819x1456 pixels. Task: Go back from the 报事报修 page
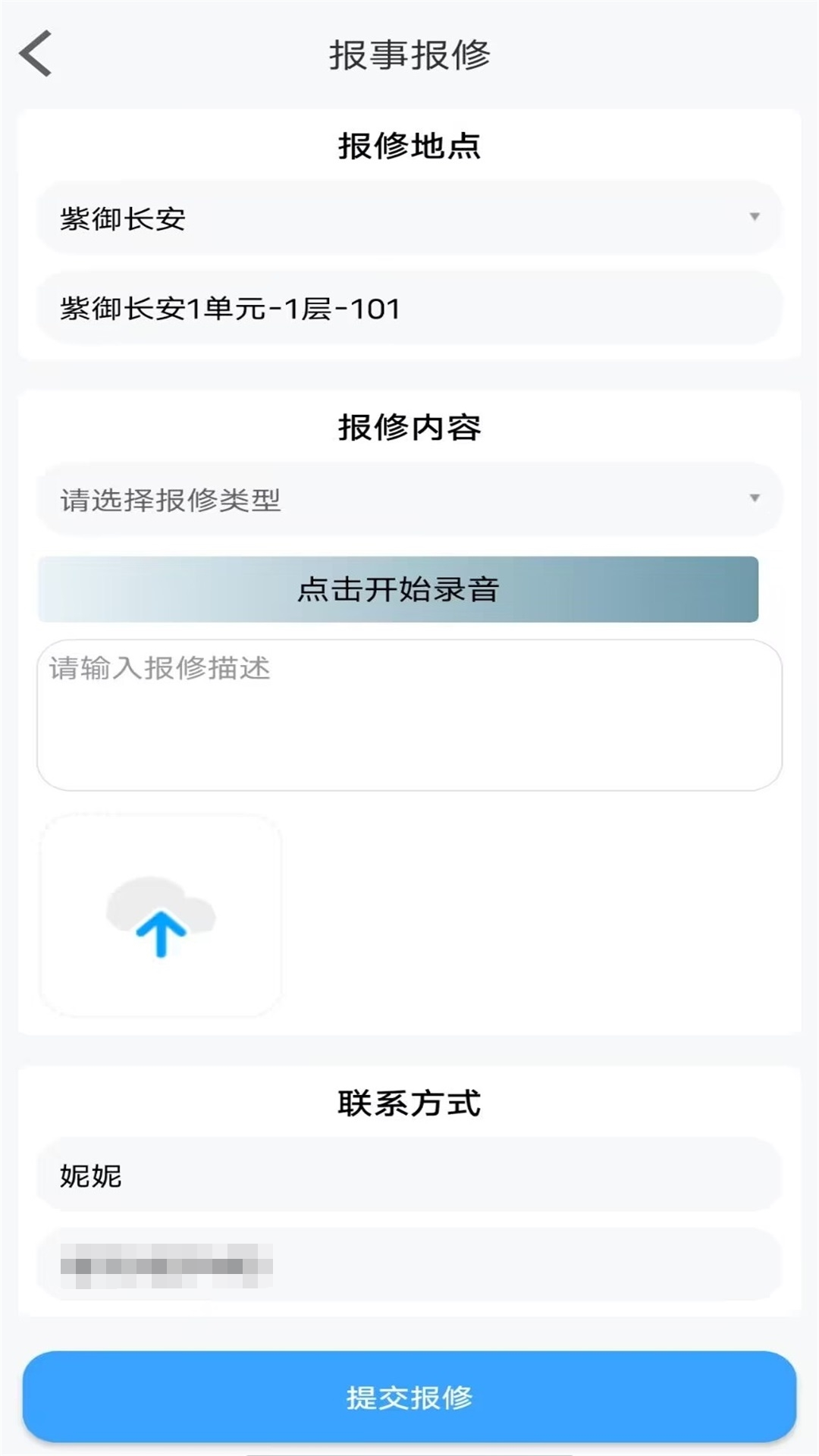36,54
